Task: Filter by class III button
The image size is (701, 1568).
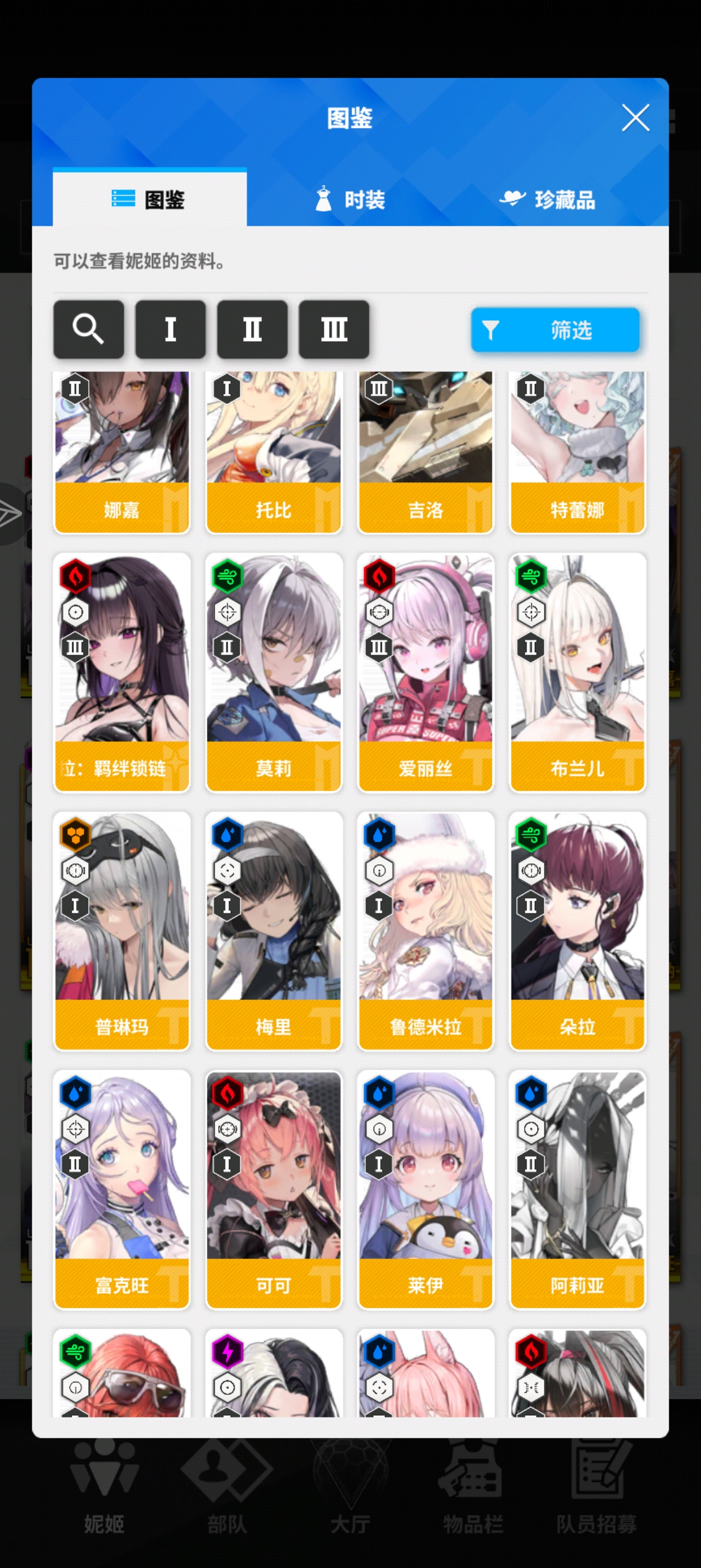Action: 334,329
